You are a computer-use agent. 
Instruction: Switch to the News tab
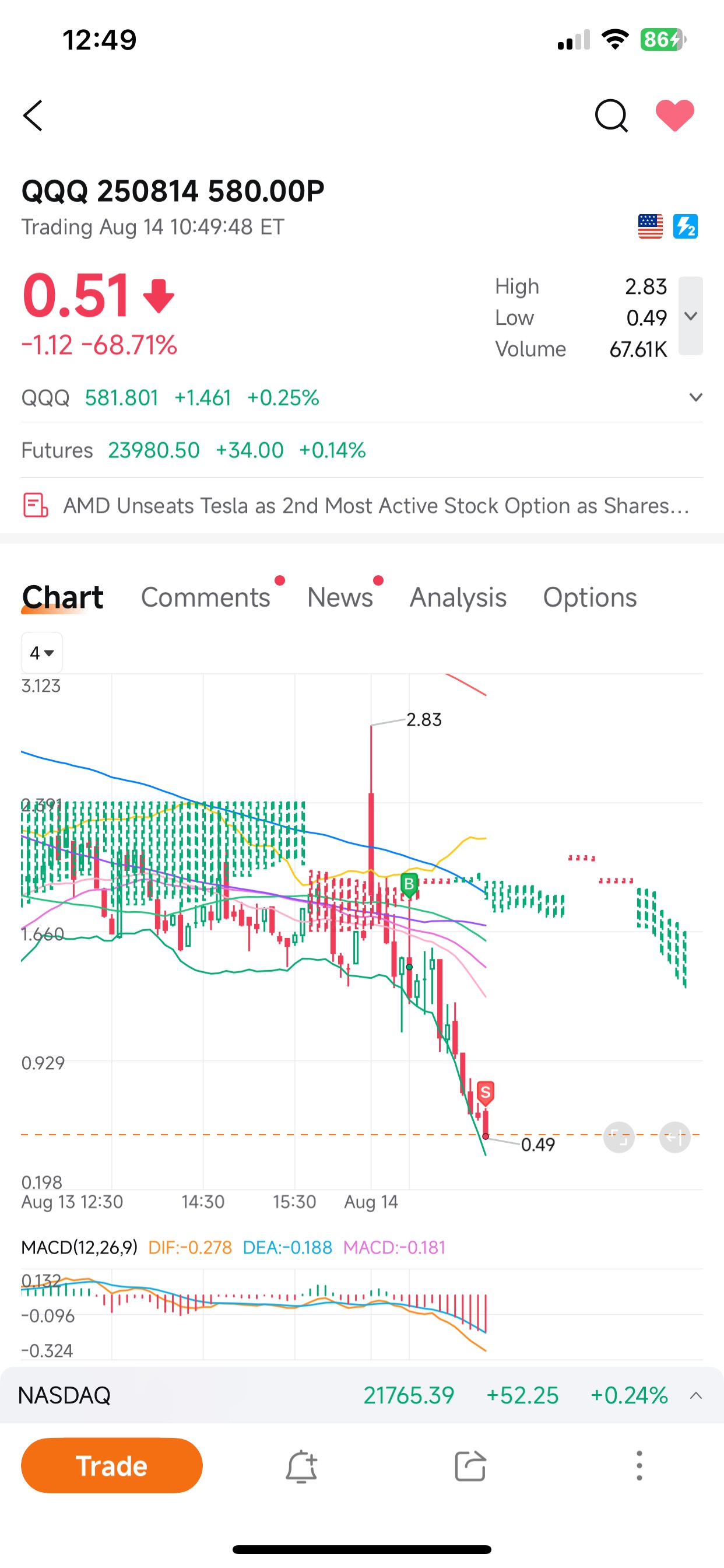click(x=339, y=597)
